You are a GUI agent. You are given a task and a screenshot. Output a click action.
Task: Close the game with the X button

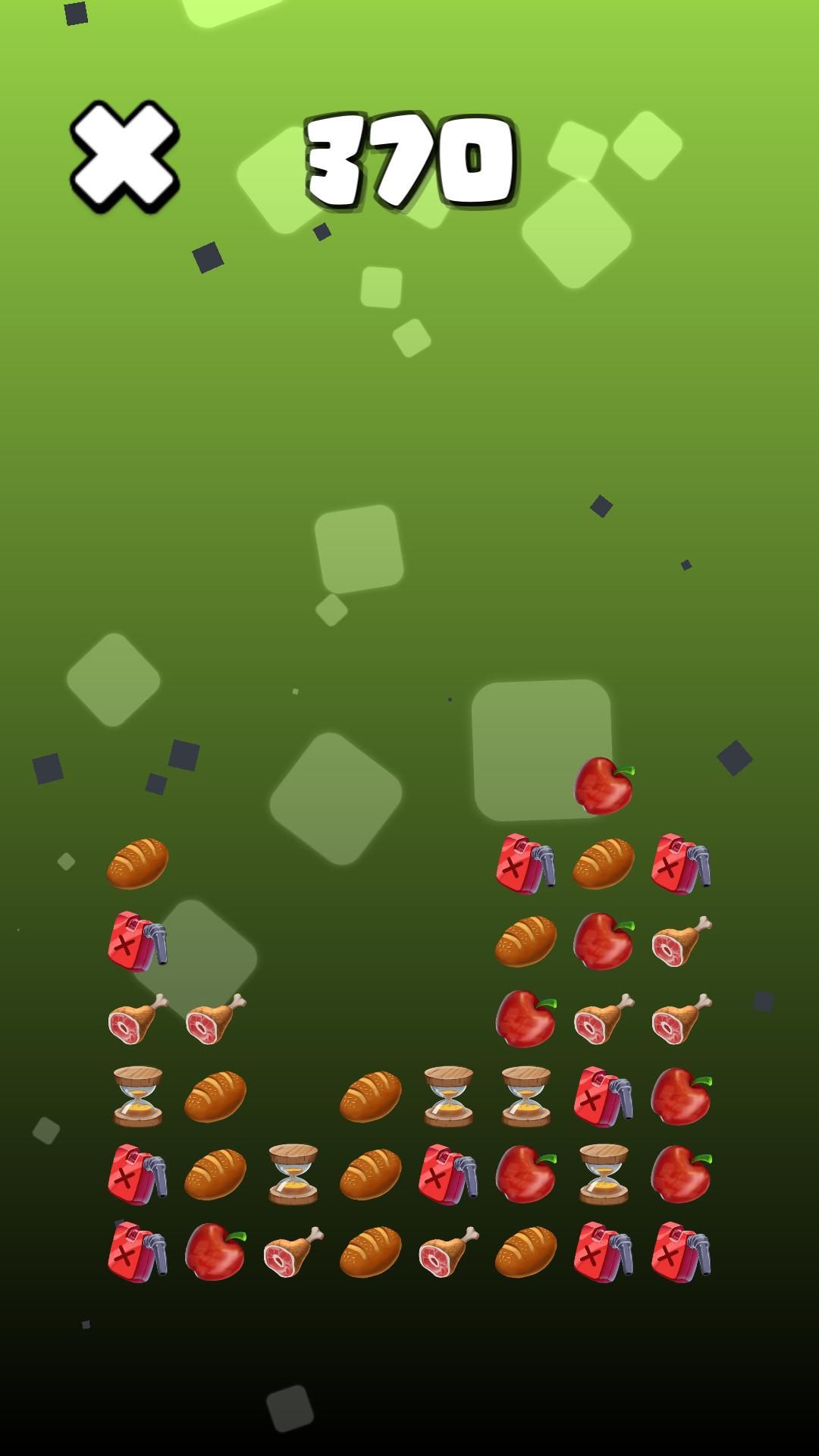pyautogui.click(x=125, y=157)
